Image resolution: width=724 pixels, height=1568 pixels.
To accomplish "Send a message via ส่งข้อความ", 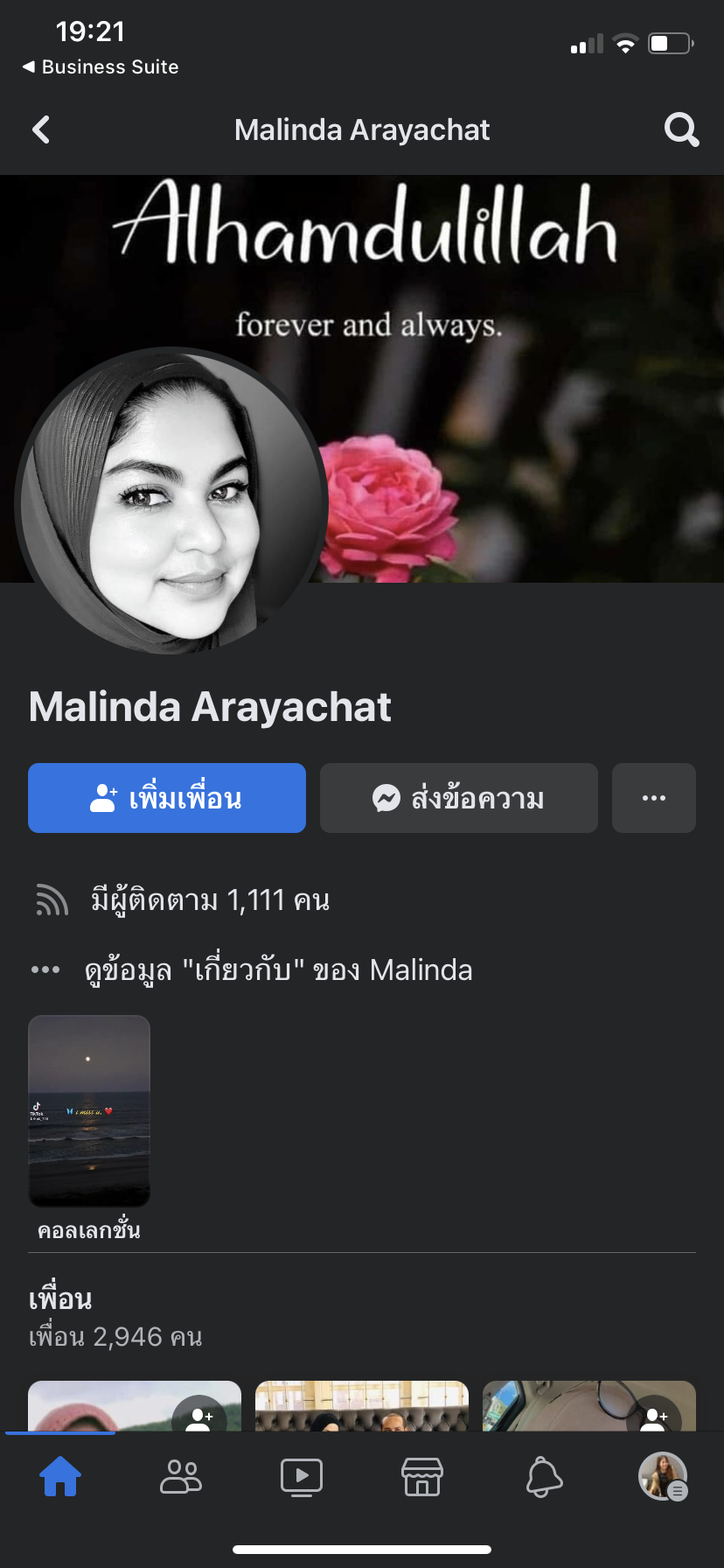I will (459, 798).
